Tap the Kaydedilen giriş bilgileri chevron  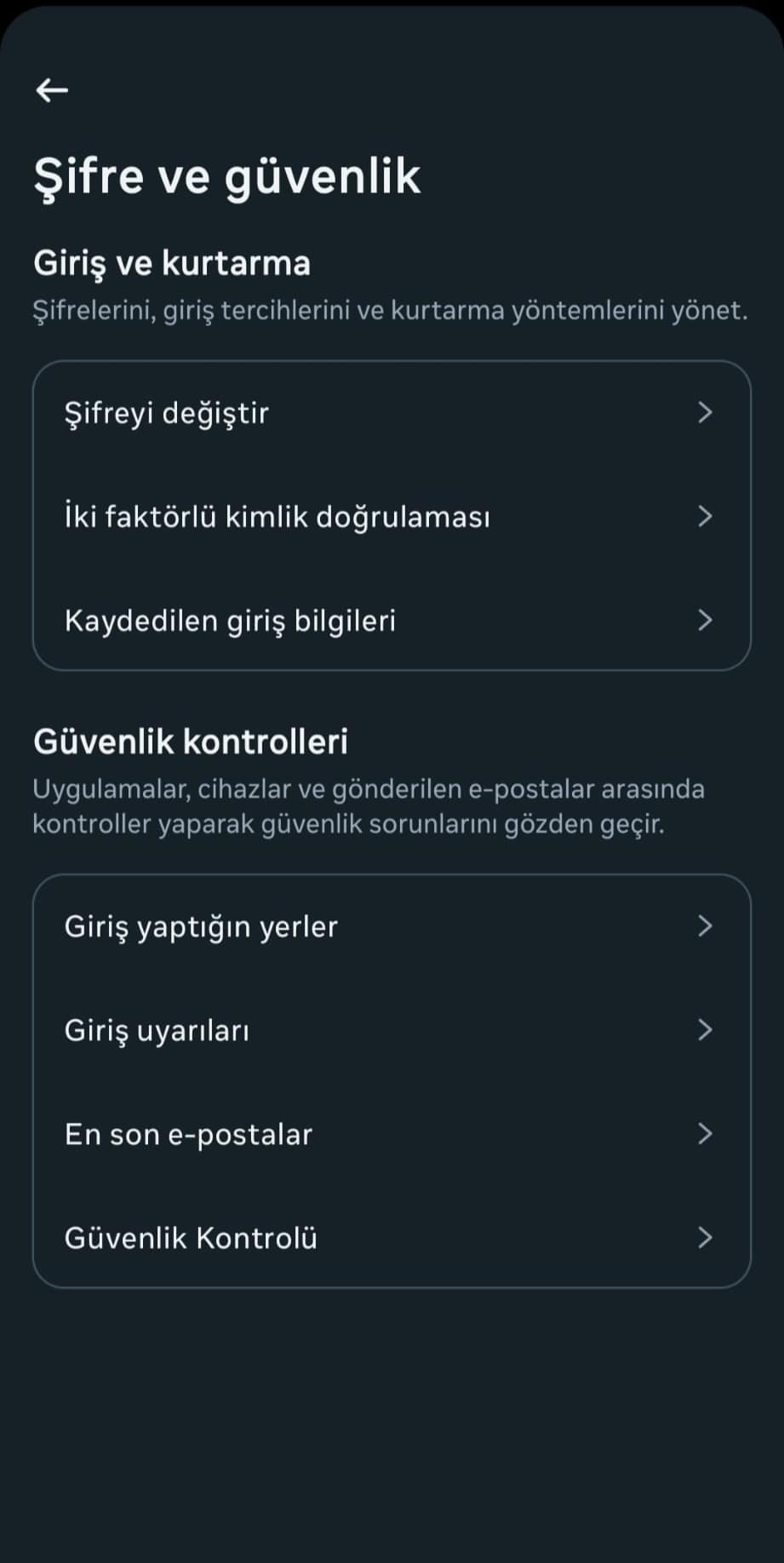pos(706,621)
